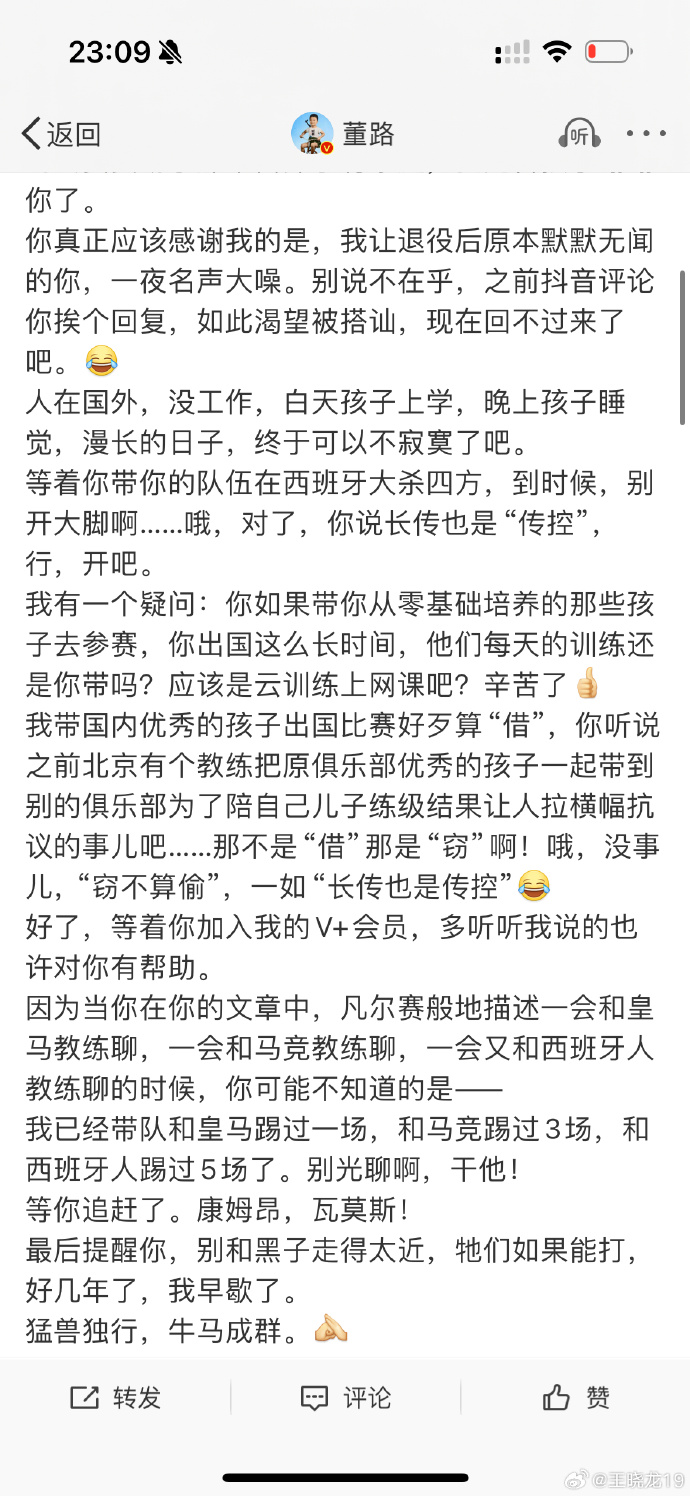The width and height of the screenshot is (690, 1496).
Task: Open the three-dot overflow menu
Action: (x=646, y=133)
